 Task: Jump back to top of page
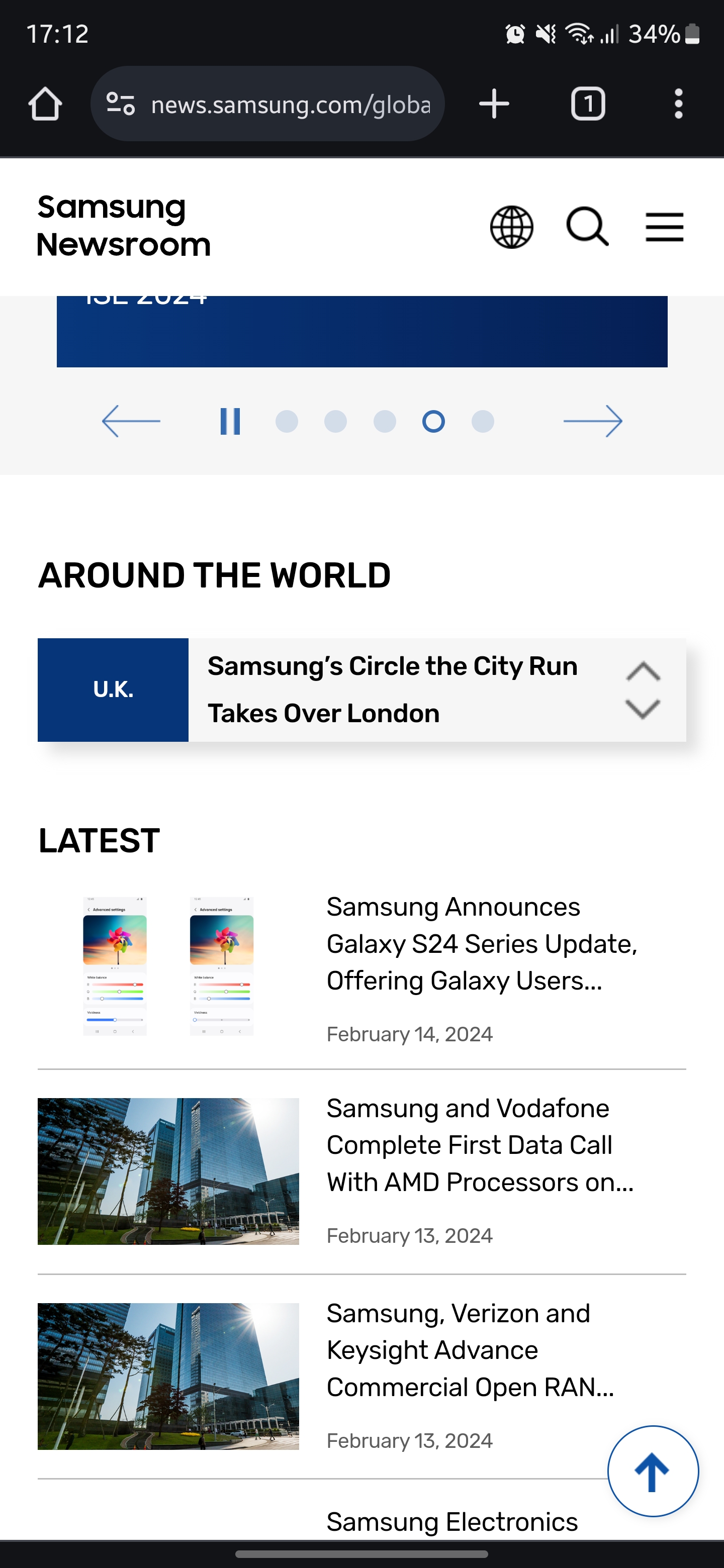click(x=653, y=1471)
